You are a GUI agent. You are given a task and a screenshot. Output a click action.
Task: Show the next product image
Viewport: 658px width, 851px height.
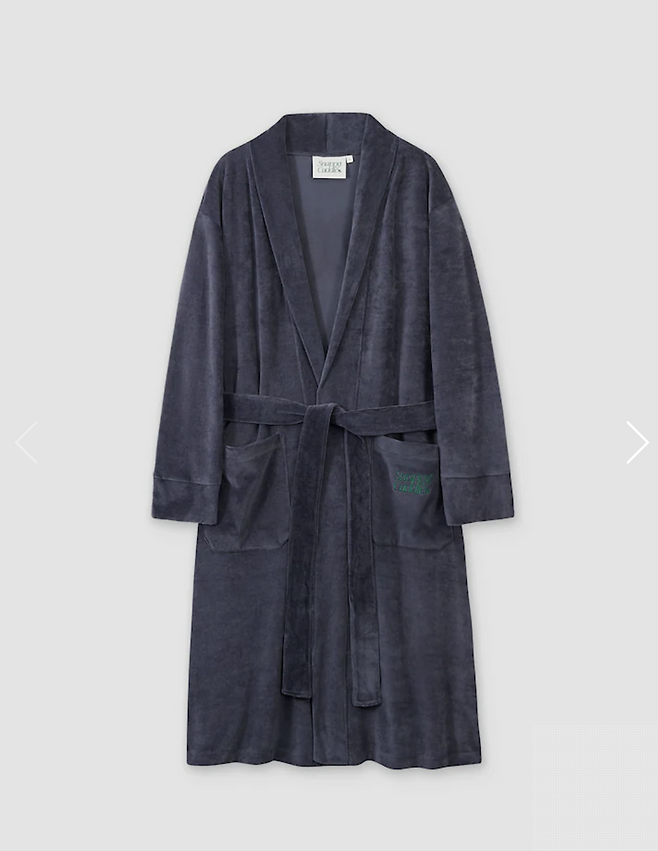click(636, 442)
